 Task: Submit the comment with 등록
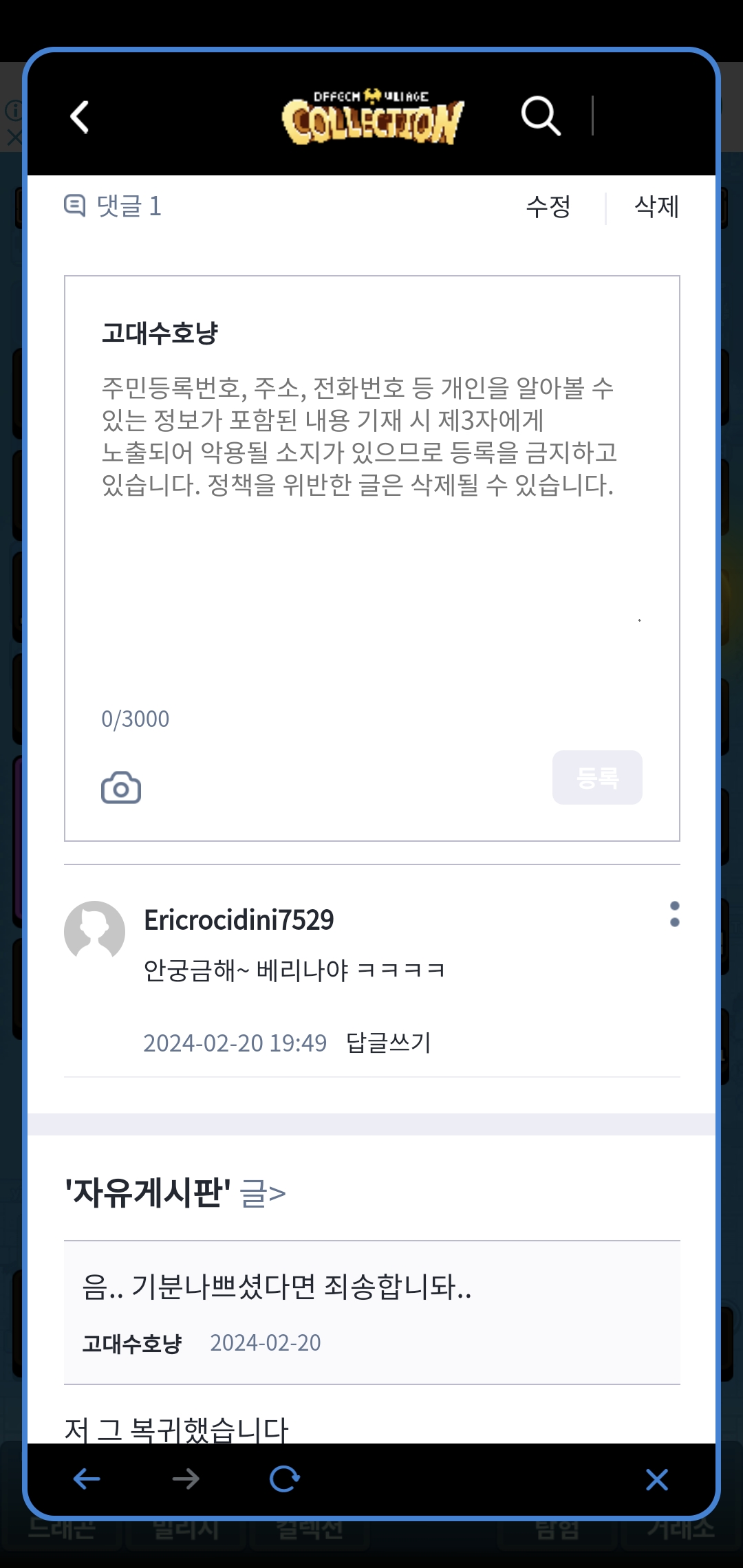(597, 778)
